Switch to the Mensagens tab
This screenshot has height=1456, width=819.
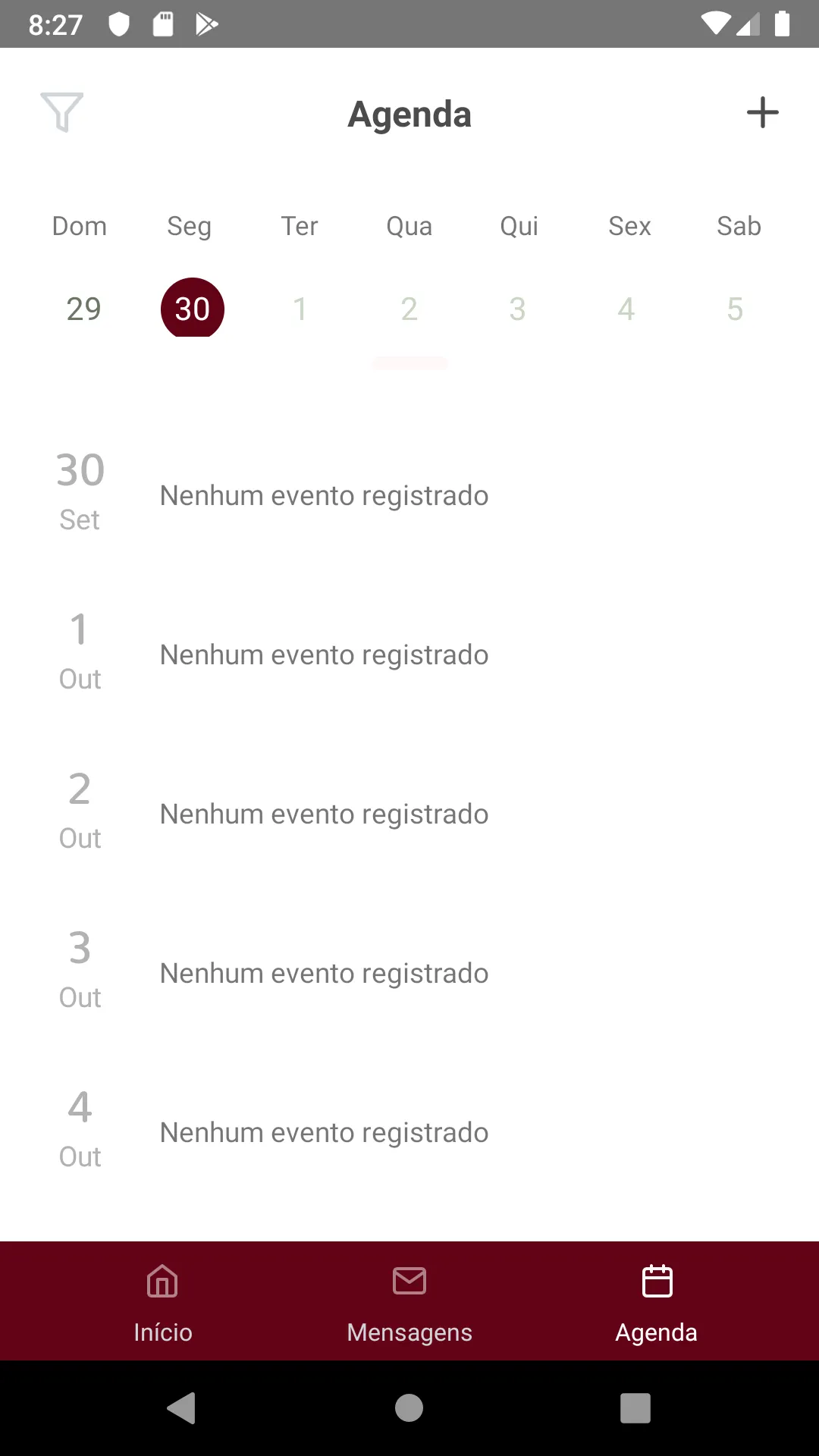tap(409, 1301)
